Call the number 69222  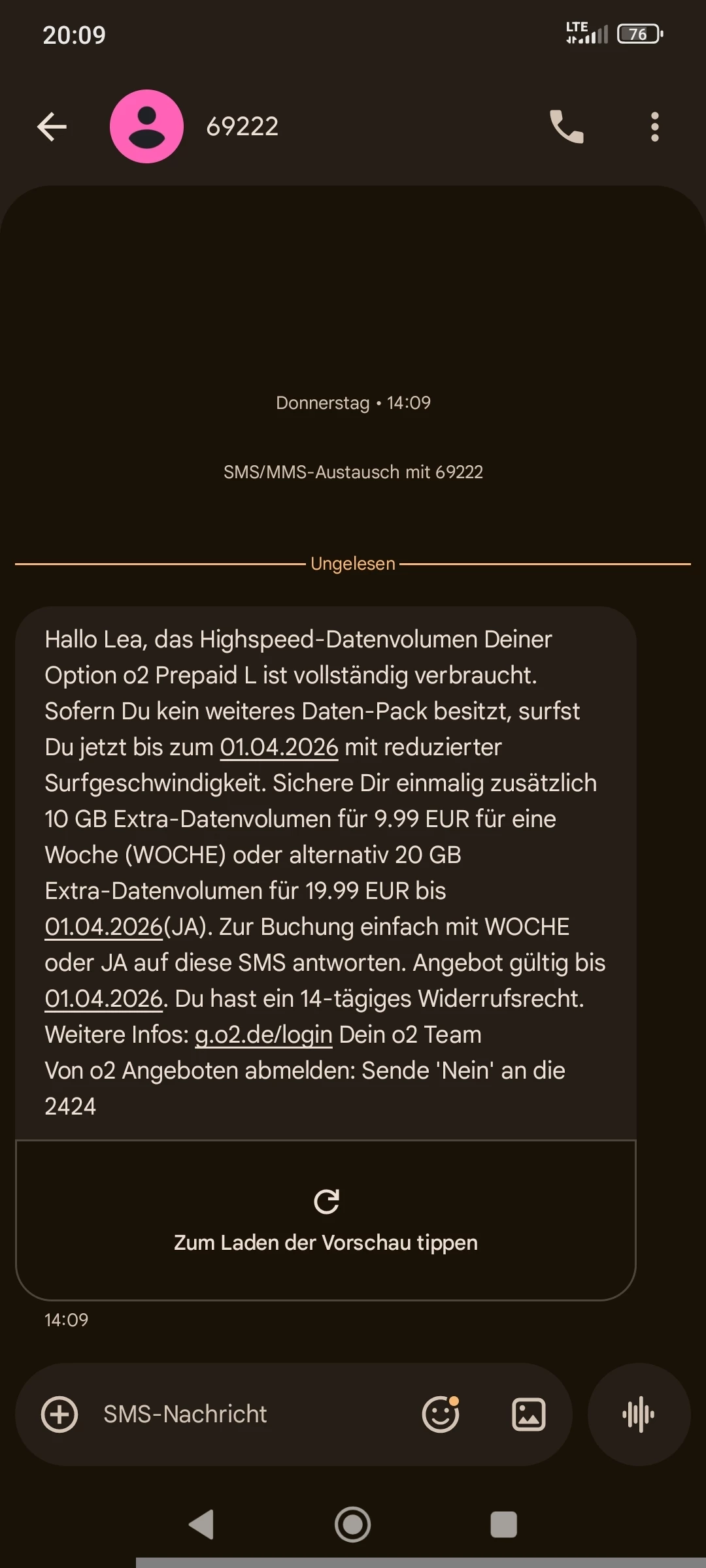coord(566,127)
